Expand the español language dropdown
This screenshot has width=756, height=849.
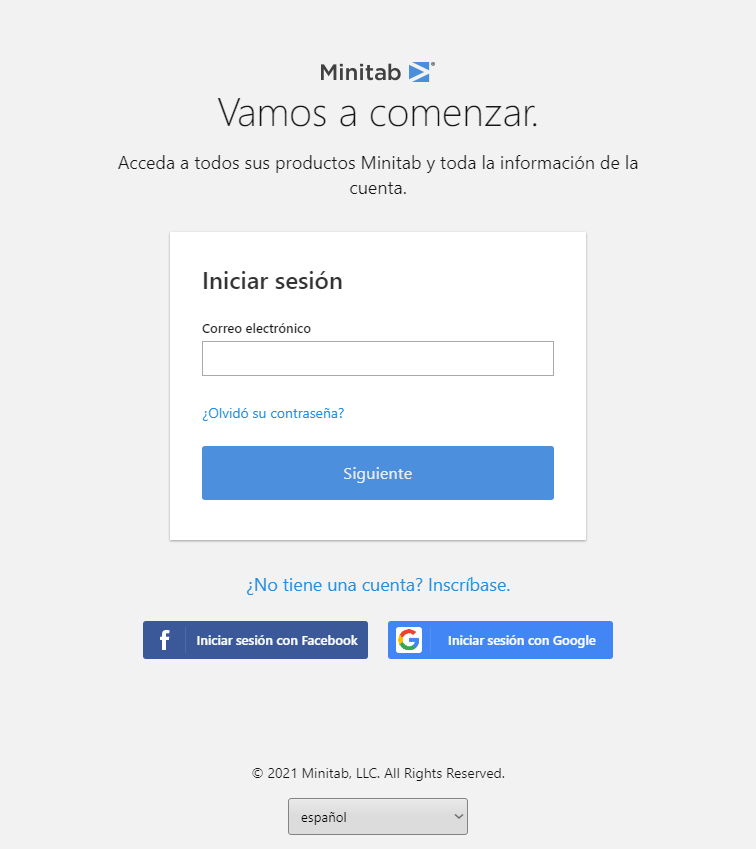point(377,816)
